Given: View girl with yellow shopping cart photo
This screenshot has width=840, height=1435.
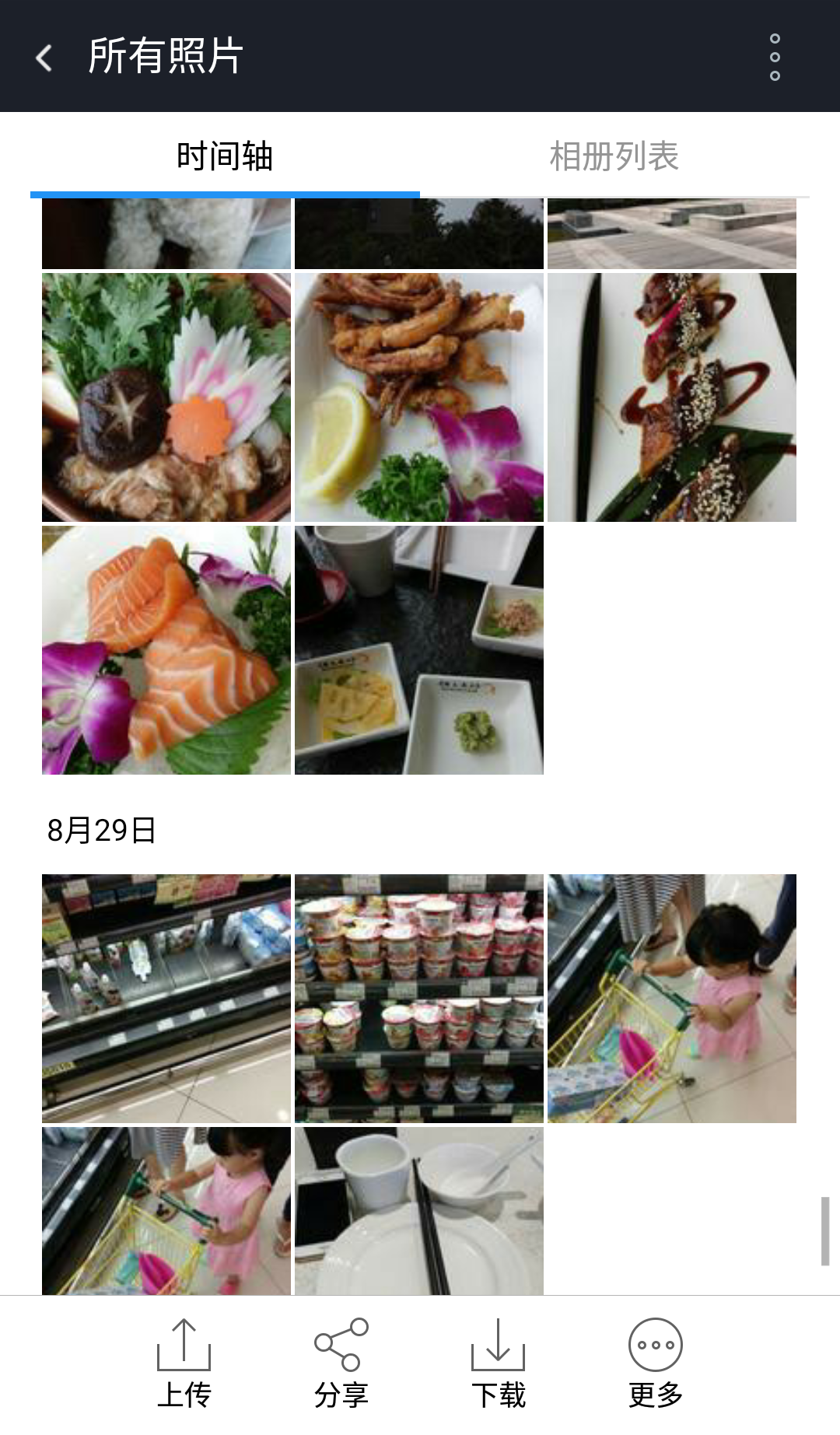Looking at the screenshot, I should coord(672,999).
